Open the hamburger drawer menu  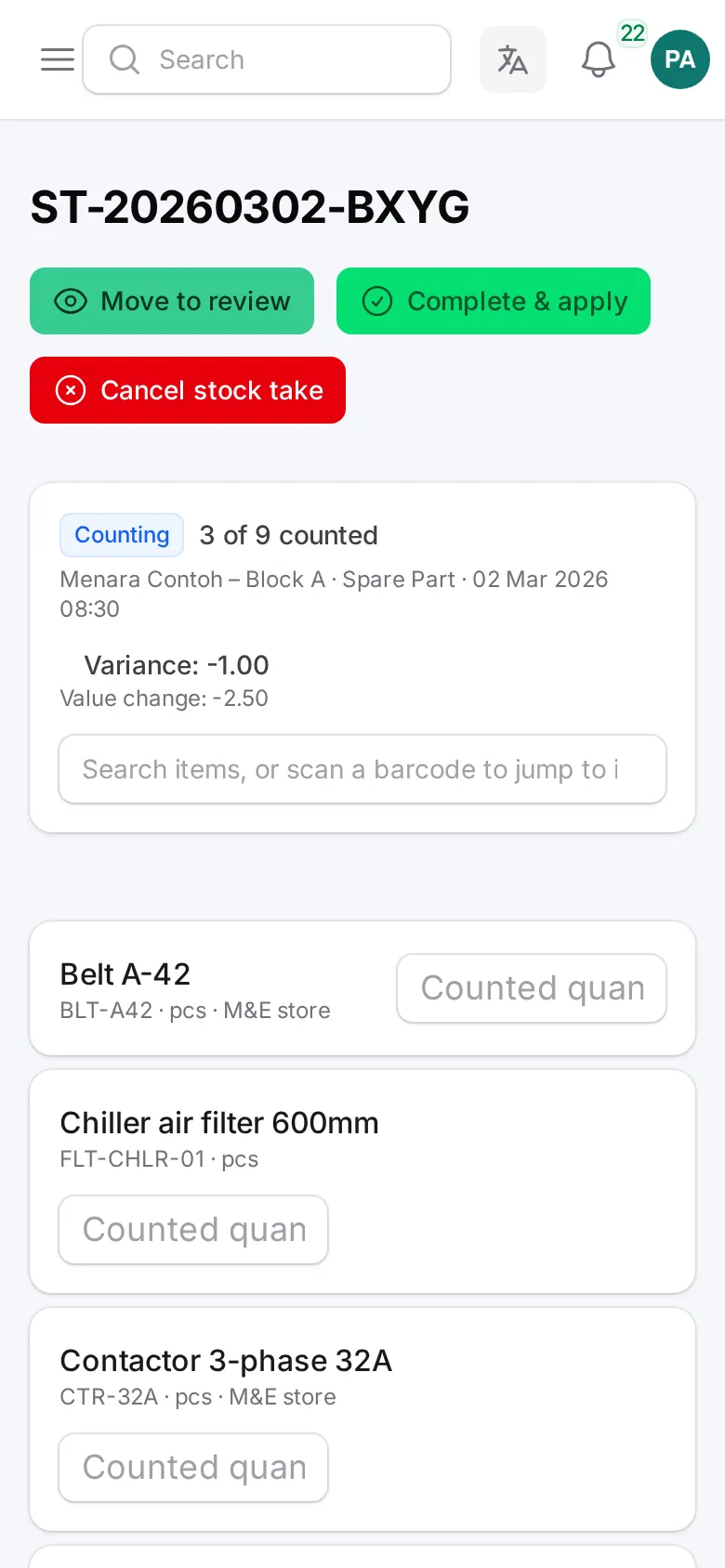[x=58, y=59]
